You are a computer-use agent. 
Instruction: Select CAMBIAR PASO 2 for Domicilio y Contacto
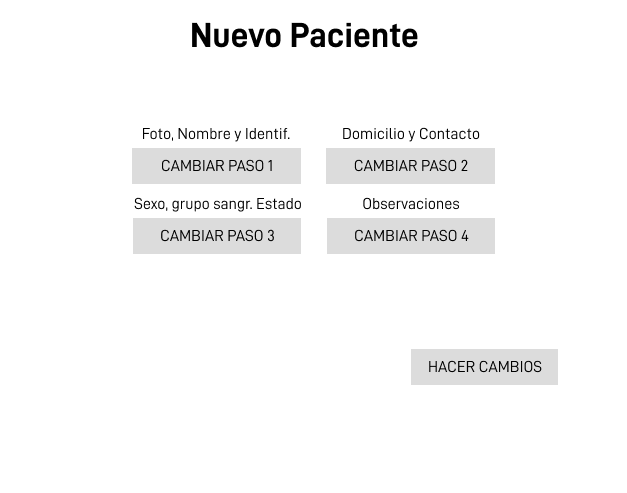[410, 166]
